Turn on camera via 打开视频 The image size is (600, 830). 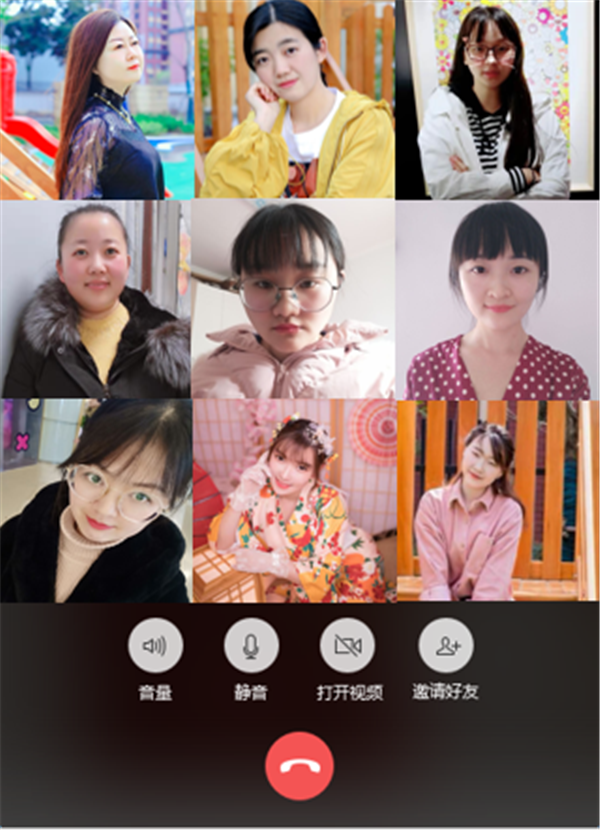tap(347, 646)
